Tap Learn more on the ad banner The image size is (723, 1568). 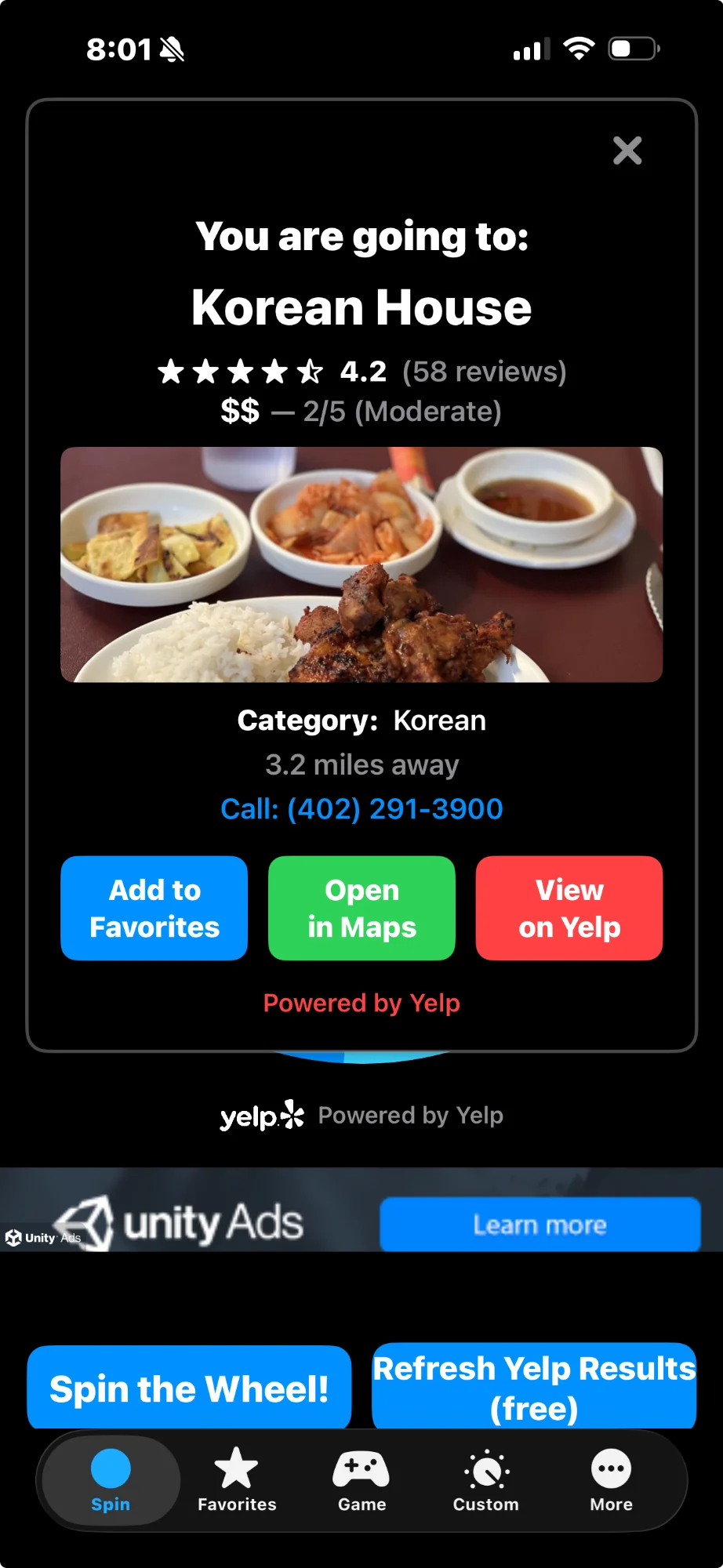(x=540, y=1224)
